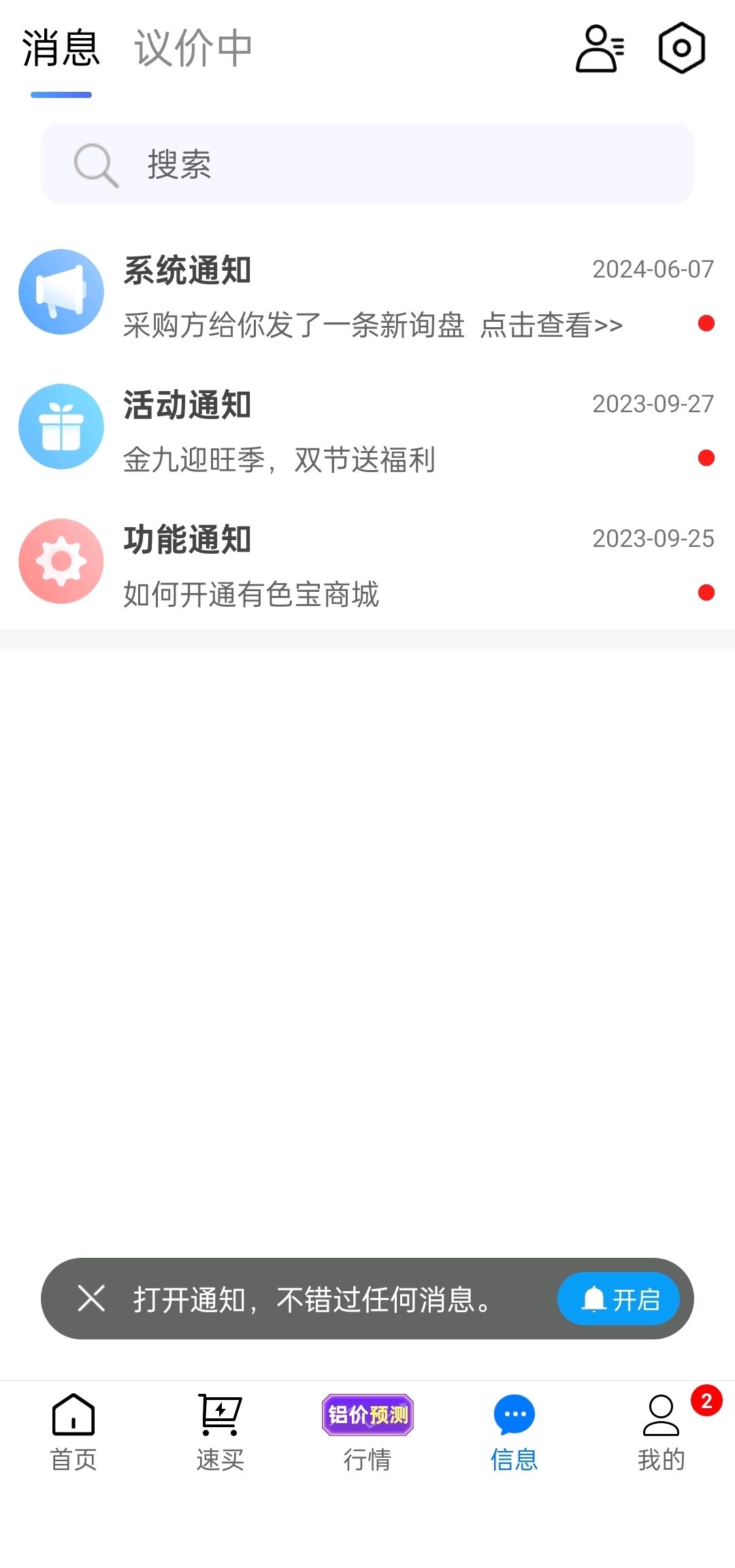Enable notifications with 开启 button
Screen dimensions: 735x1568
tap(619, 1299)
